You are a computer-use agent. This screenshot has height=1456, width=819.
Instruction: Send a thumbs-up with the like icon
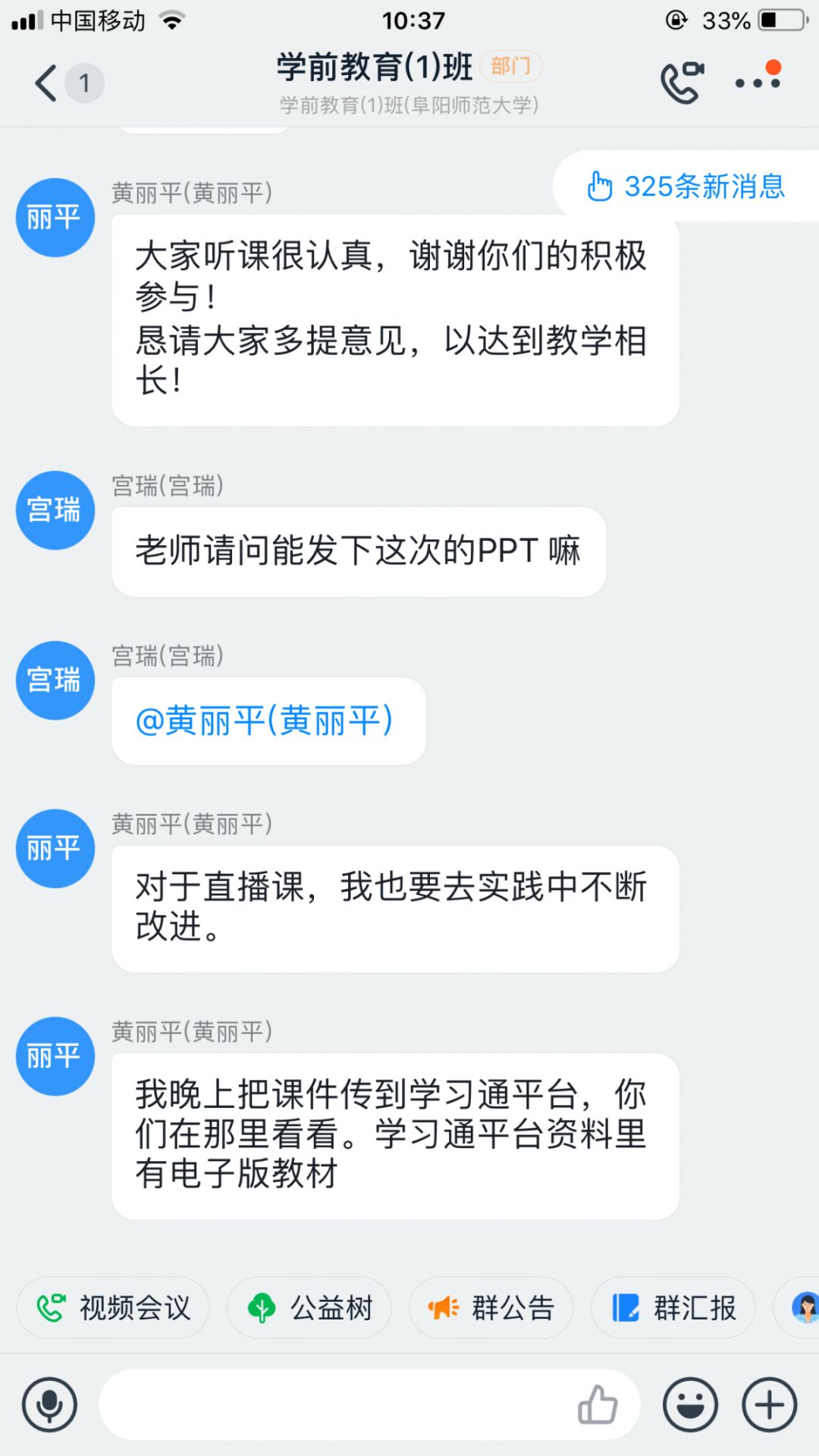pyautogui.click(x=598, y=1404)
